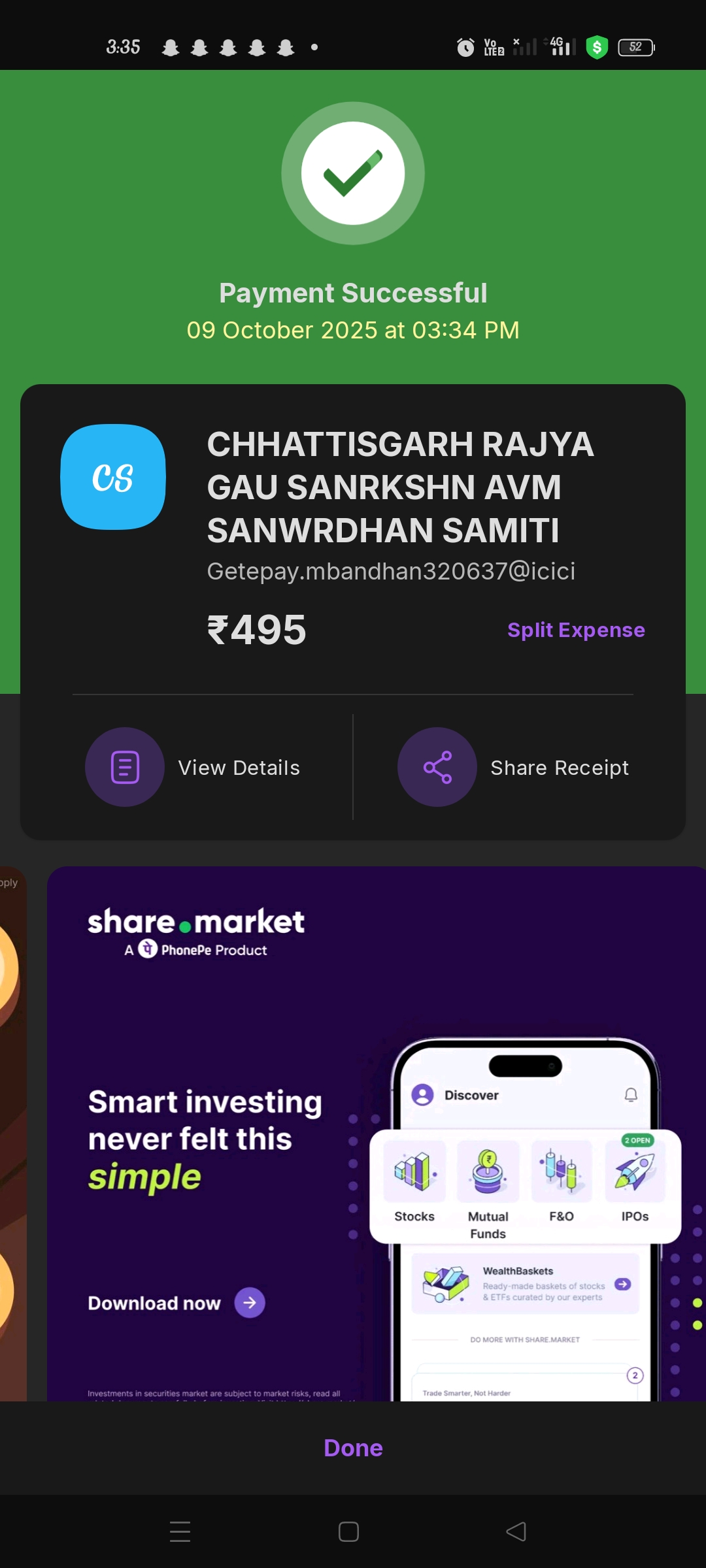This screenshot has height=1568, width=706.
Task: Share the payment receipt
Action: click(513, 767)
